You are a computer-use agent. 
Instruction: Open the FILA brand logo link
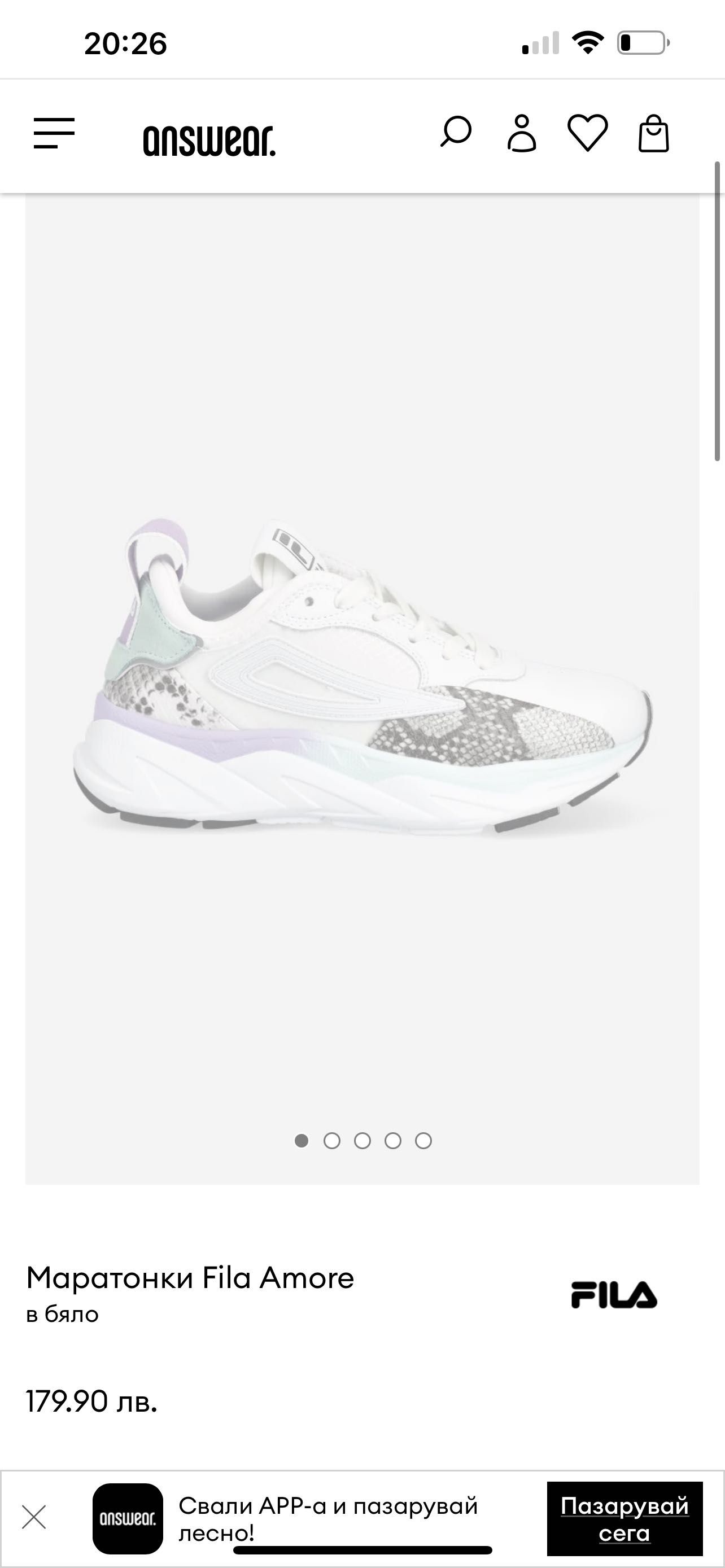click(614, 1295)
